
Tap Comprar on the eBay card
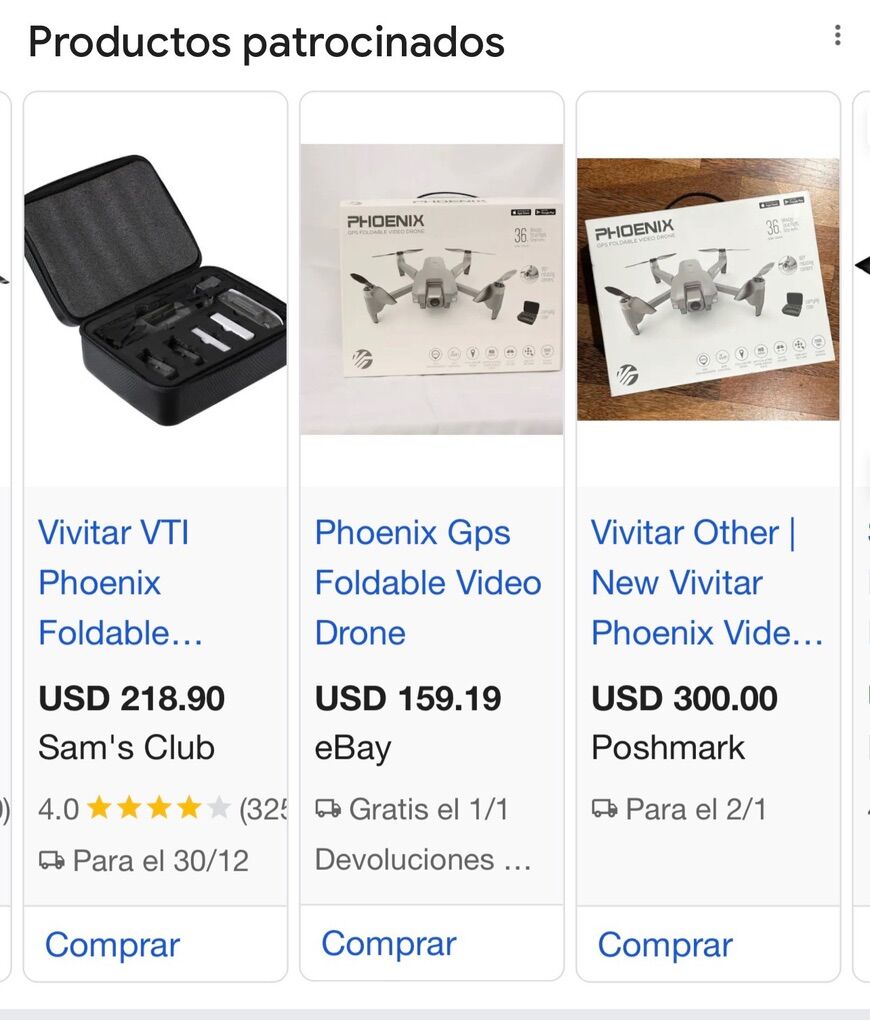(389, 943)
